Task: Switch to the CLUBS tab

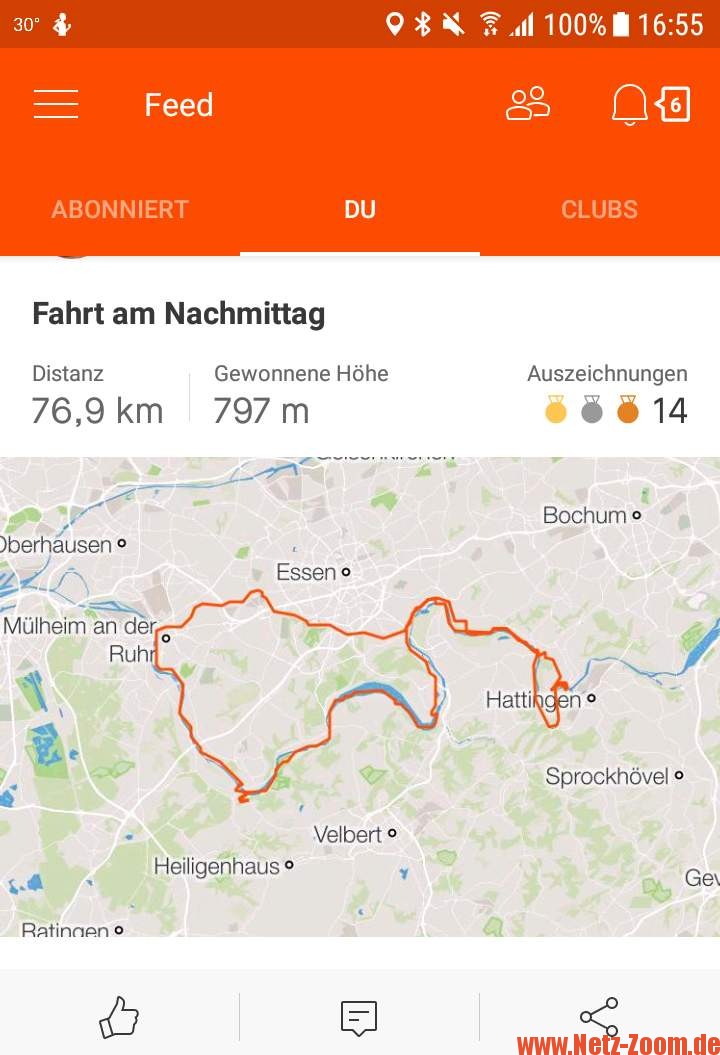Action: coord(599,209)
